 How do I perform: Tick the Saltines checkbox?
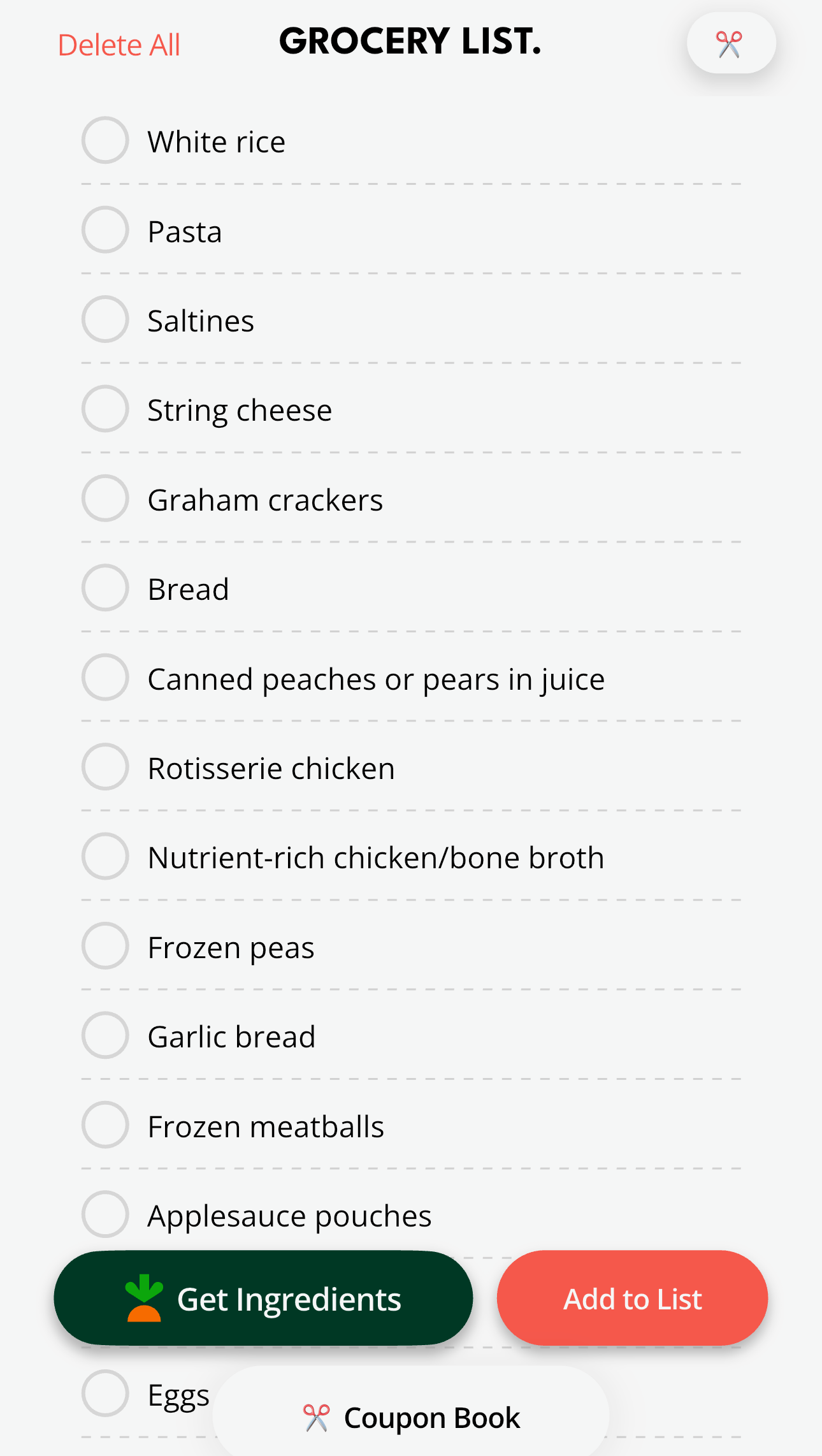pyautogui.click(x=105, y=319)
